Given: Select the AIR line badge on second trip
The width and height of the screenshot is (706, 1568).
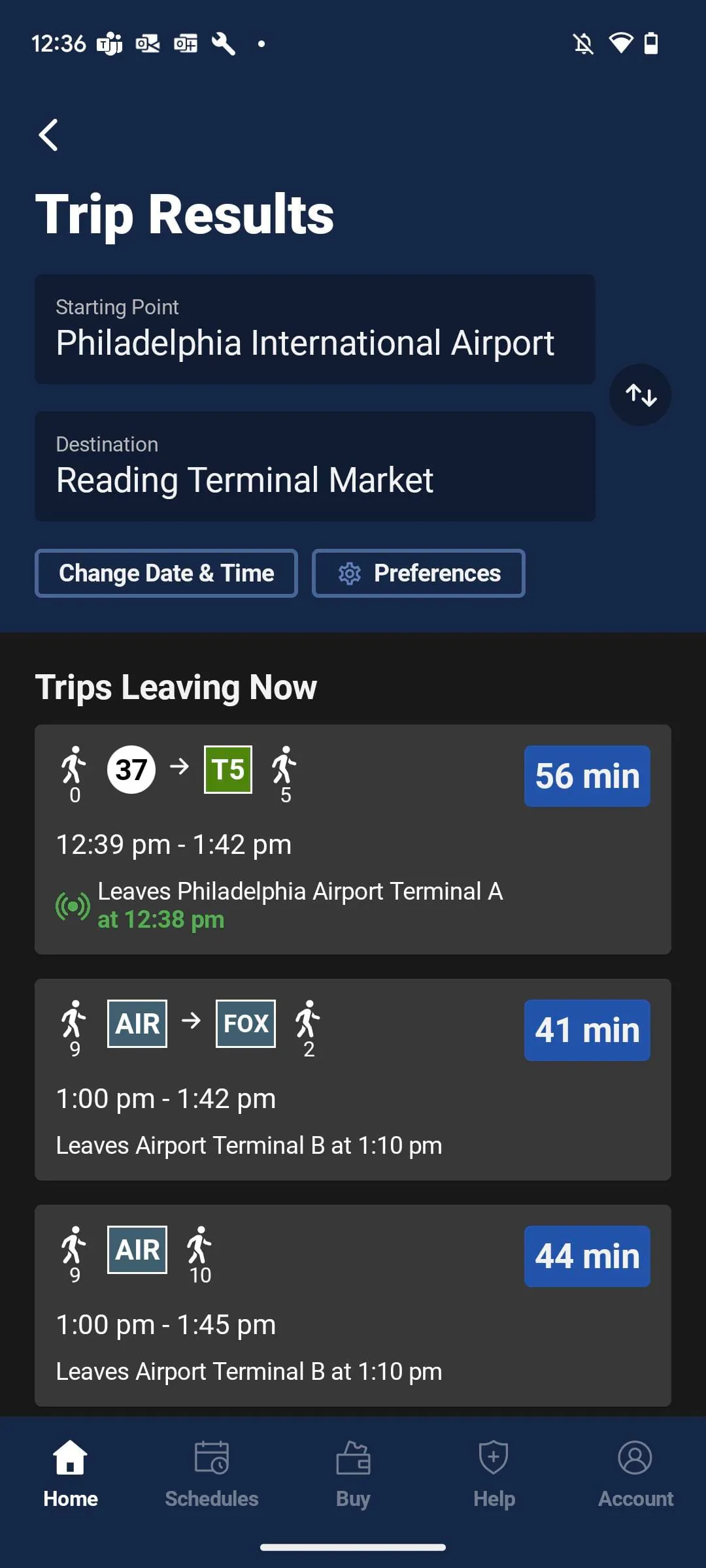Looking at the screenshot, I should (x=136, y=1022).
